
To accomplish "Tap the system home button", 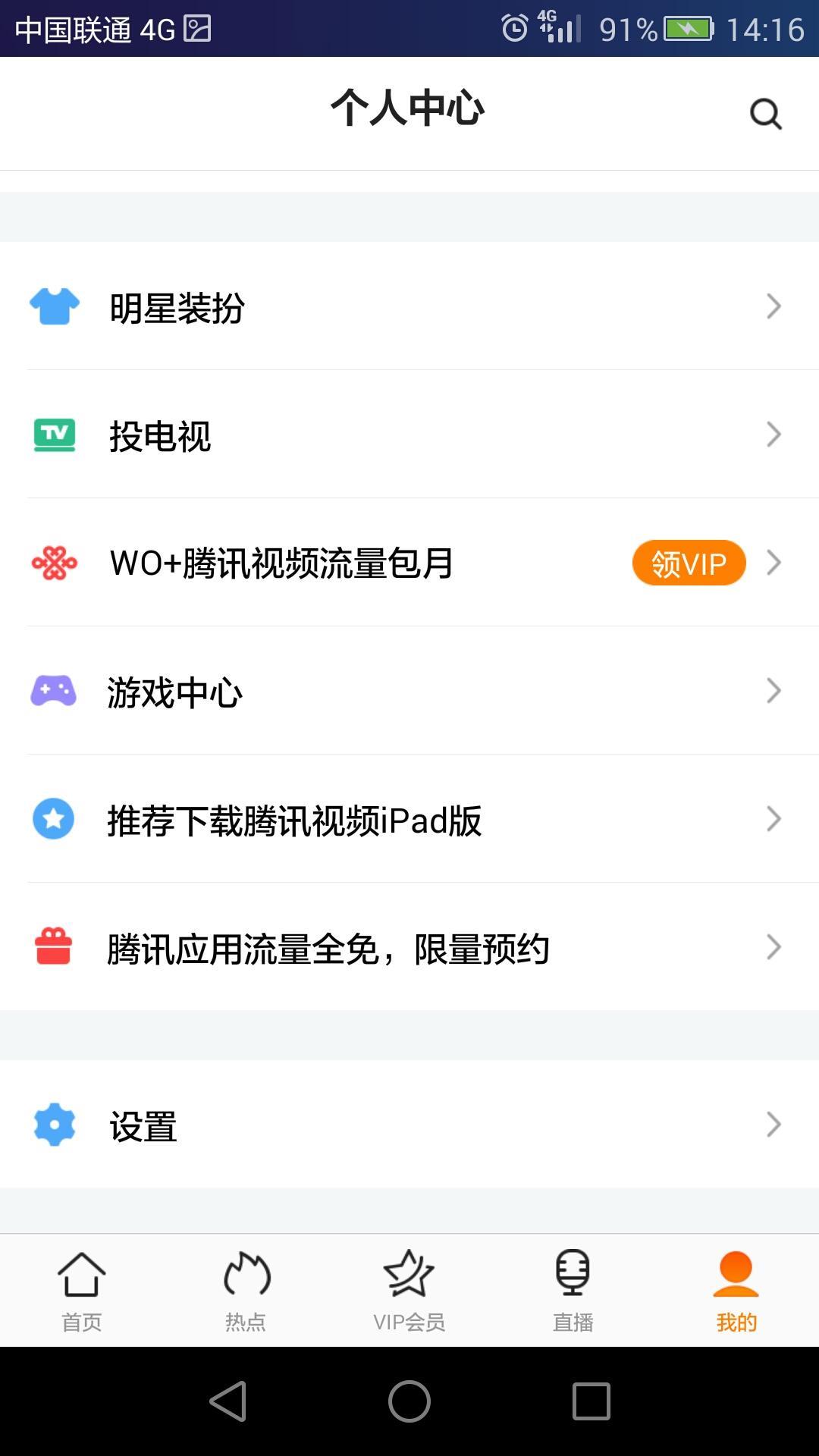I will pyautogui.click(x=409, y=1401).
